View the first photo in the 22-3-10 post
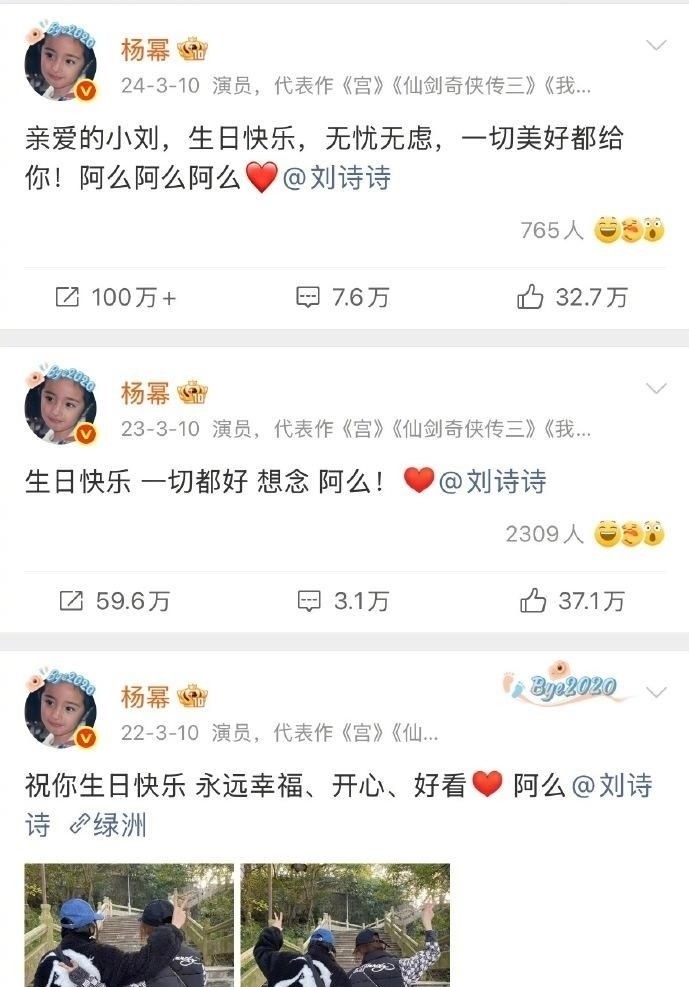 point(129,925)
